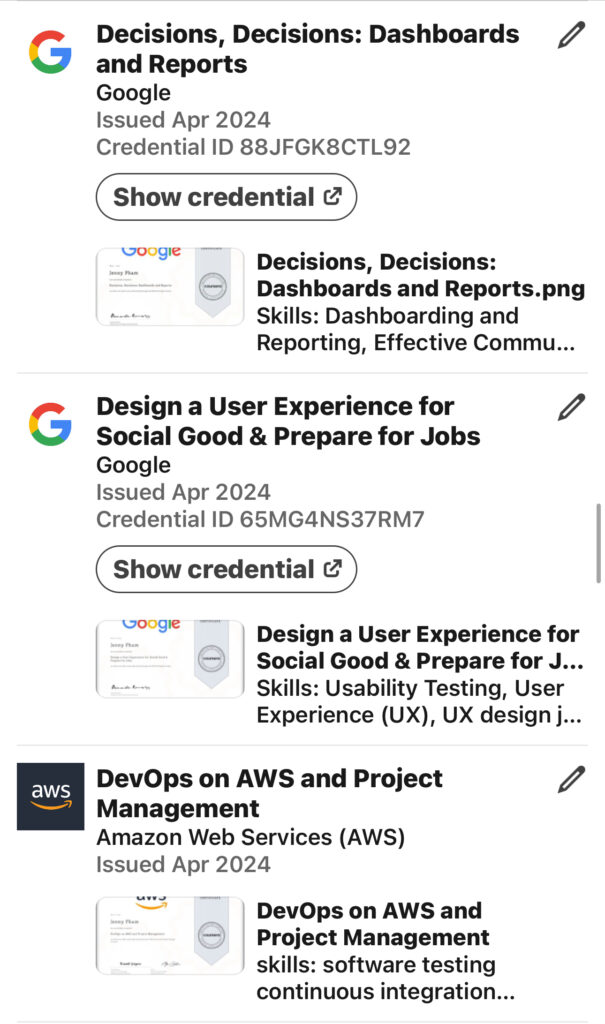Viewport: 605px width, 1024px height.
Task: Open the DevOps on AWS certificate image
Action: (170, 936)
